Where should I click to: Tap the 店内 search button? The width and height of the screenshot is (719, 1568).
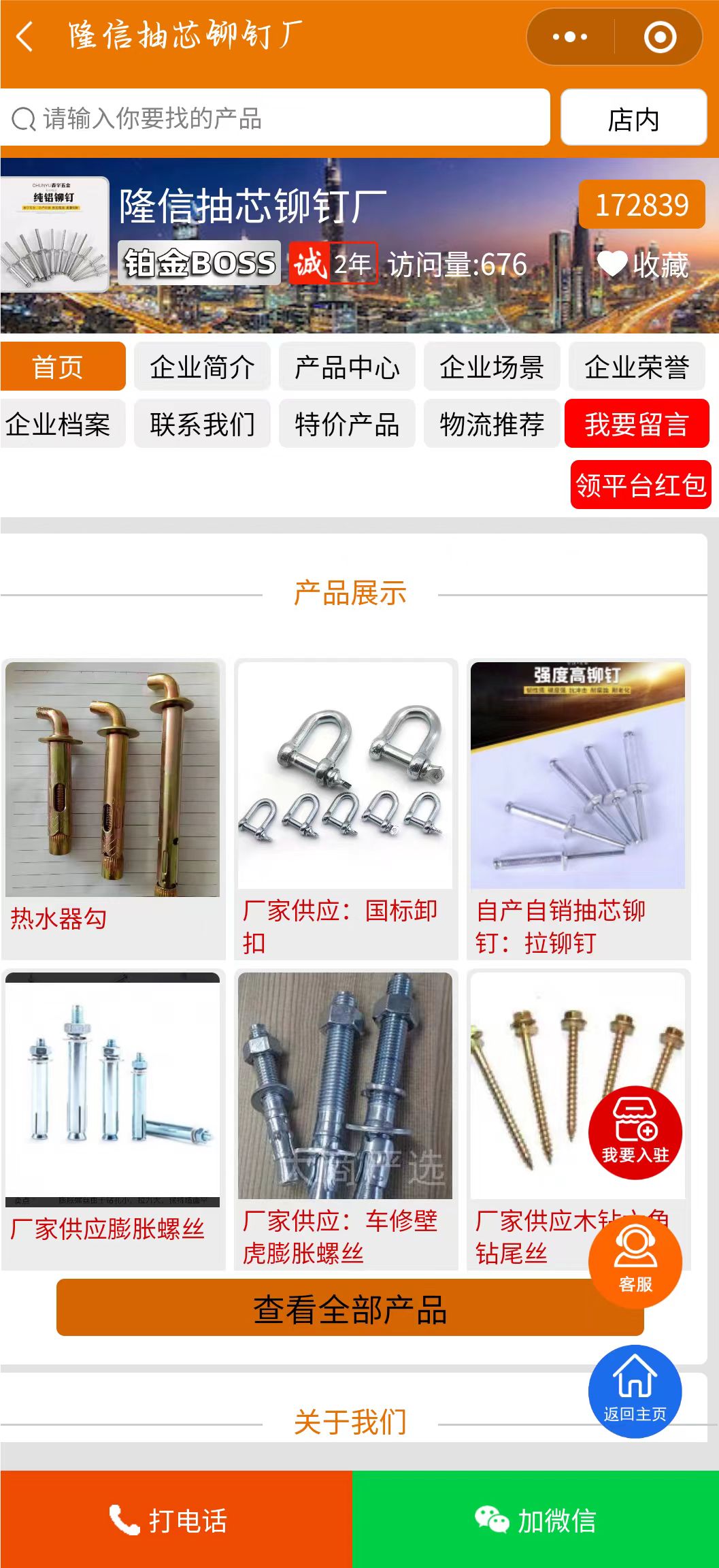633,118
